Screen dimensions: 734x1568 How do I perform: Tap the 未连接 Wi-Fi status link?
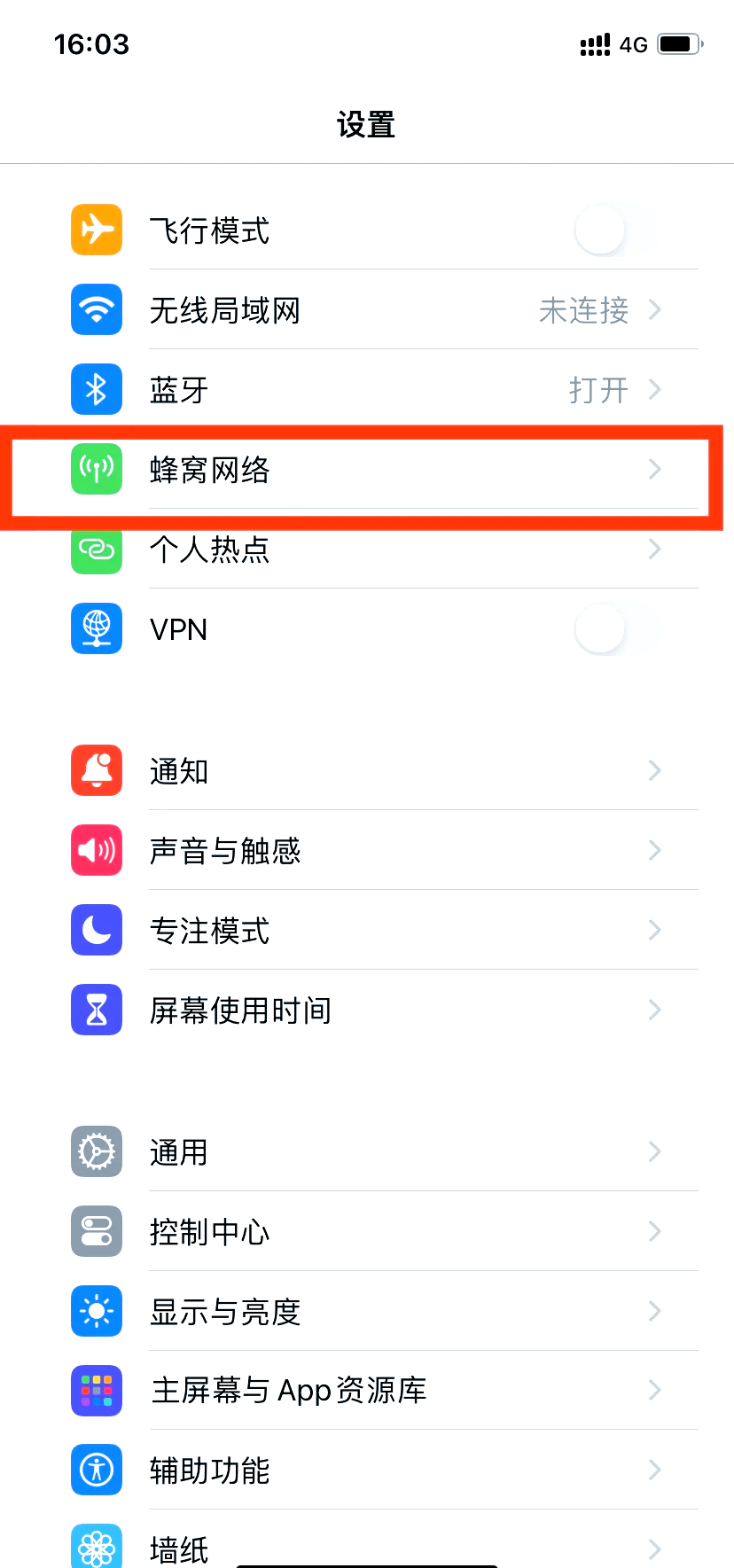[583, 309]
